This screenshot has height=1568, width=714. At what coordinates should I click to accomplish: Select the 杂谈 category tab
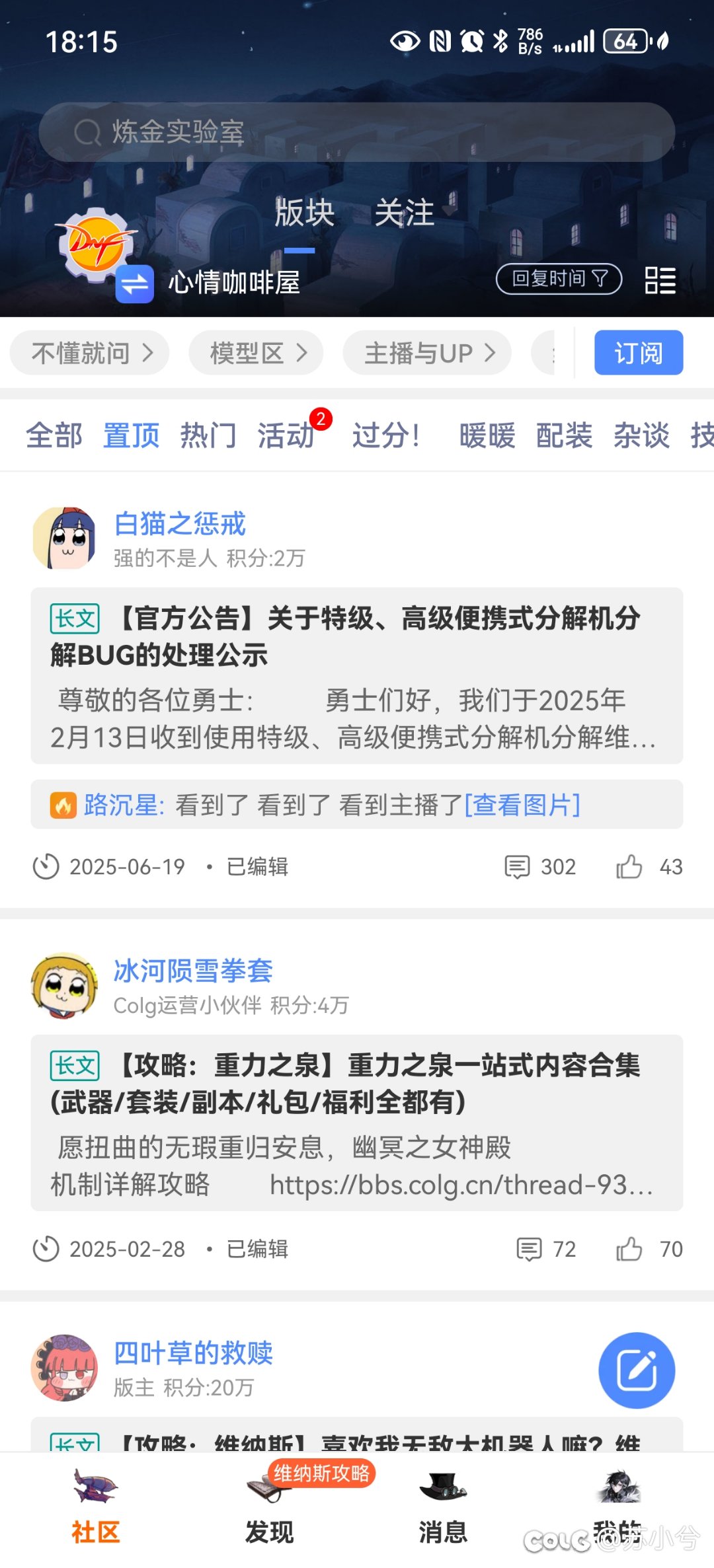tap(641, 435)
